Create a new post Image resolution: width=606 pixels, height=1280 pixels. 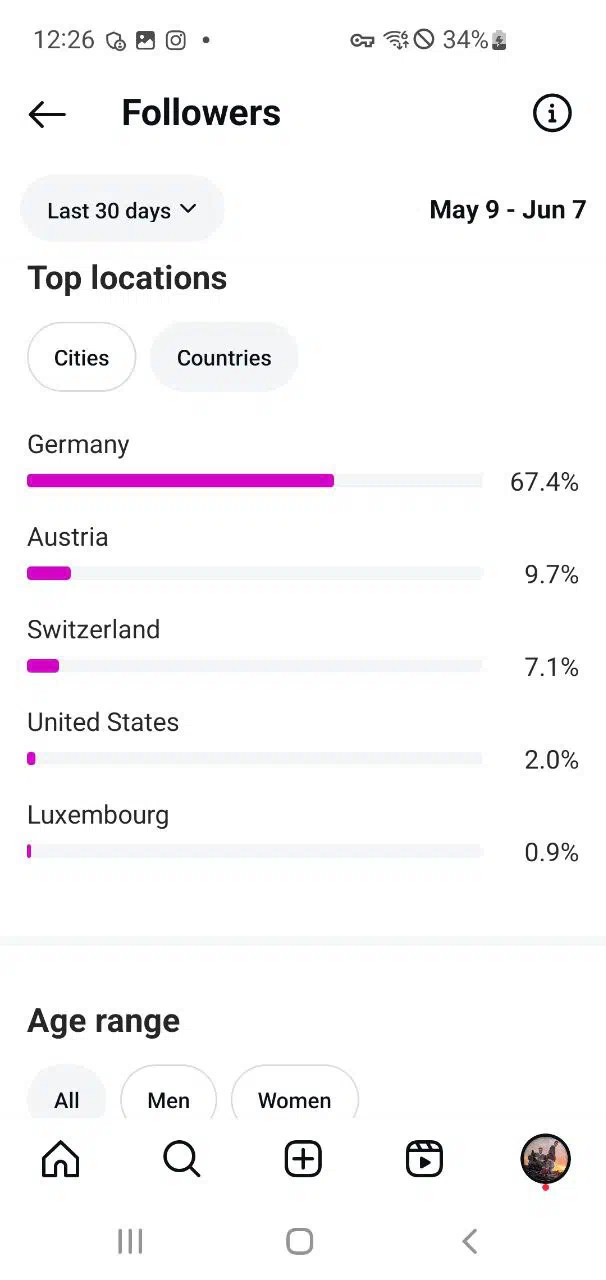coord(303,1159)
